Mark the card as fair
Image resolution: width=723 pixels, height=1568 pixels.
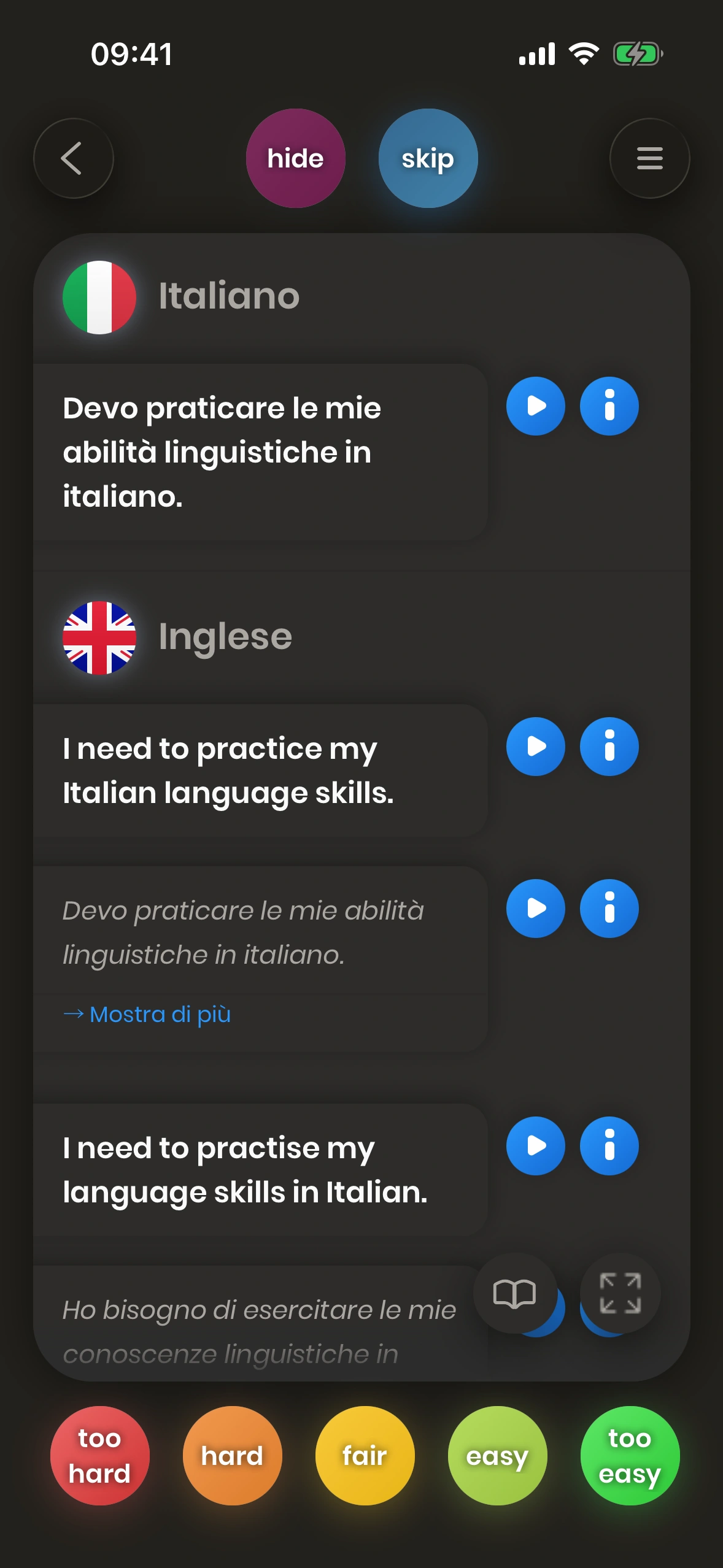[365, 1455]
